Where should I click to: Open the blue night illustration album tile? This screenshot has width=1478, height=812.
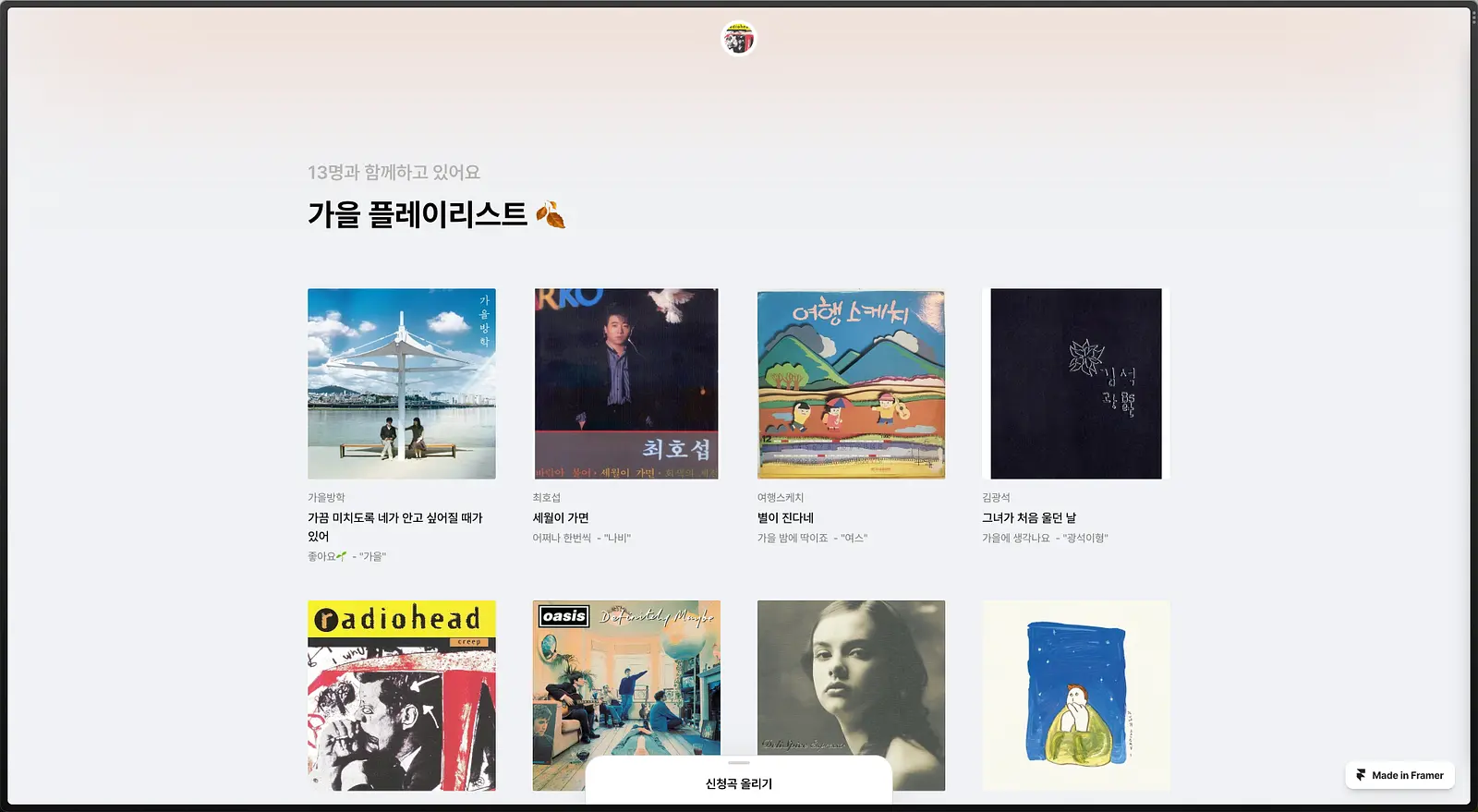(x=1076, y=696)
